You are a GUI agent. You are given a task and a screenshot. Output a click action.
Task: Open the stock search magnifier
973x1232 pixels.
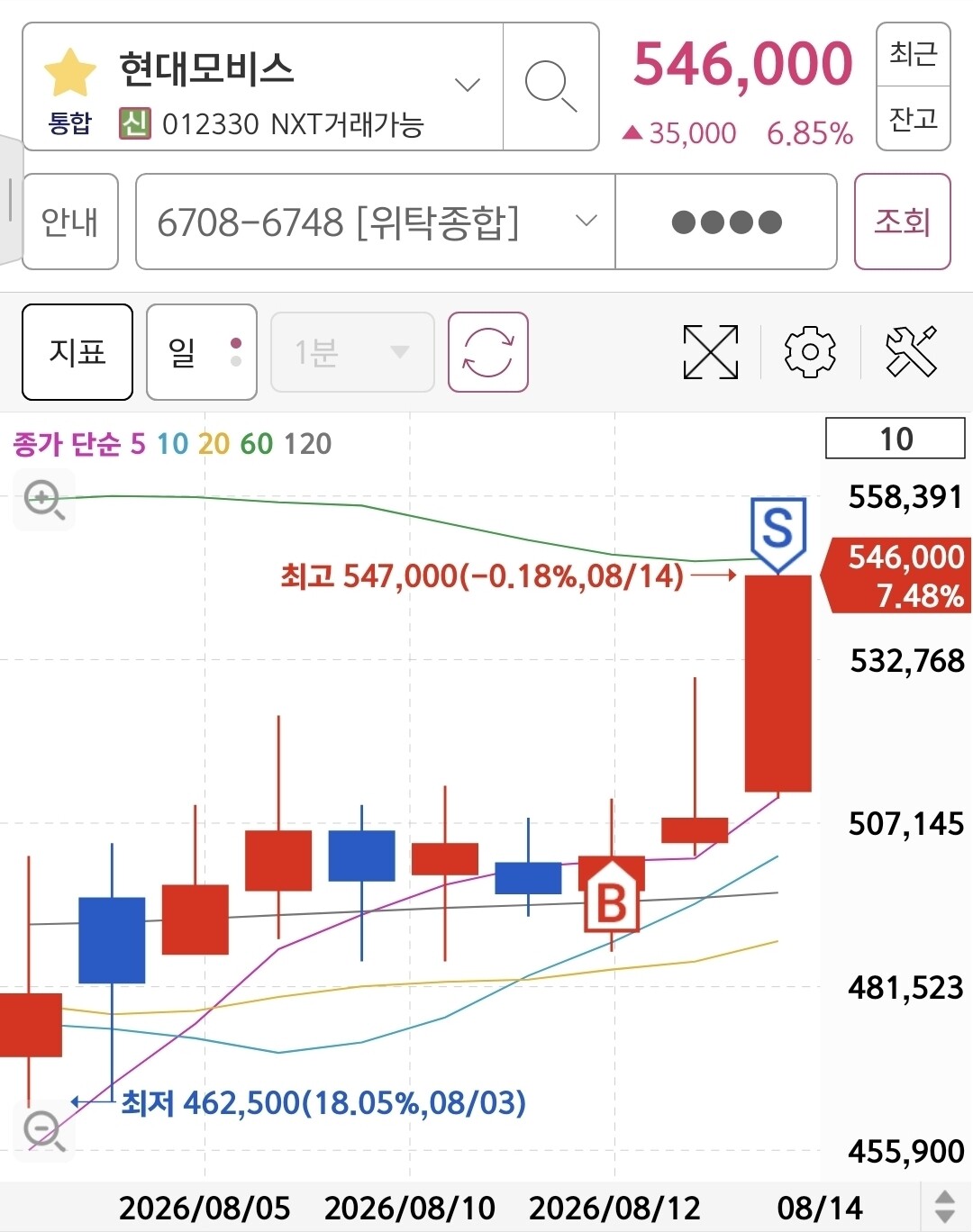550,86
